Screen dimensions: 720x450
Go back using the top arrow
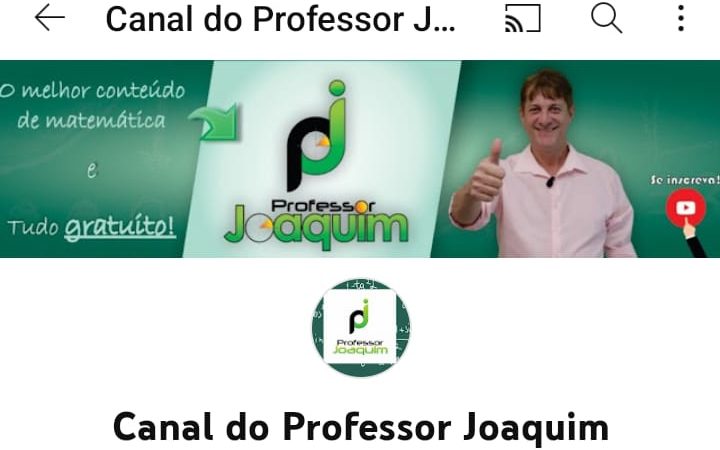[x=49, y=19]
